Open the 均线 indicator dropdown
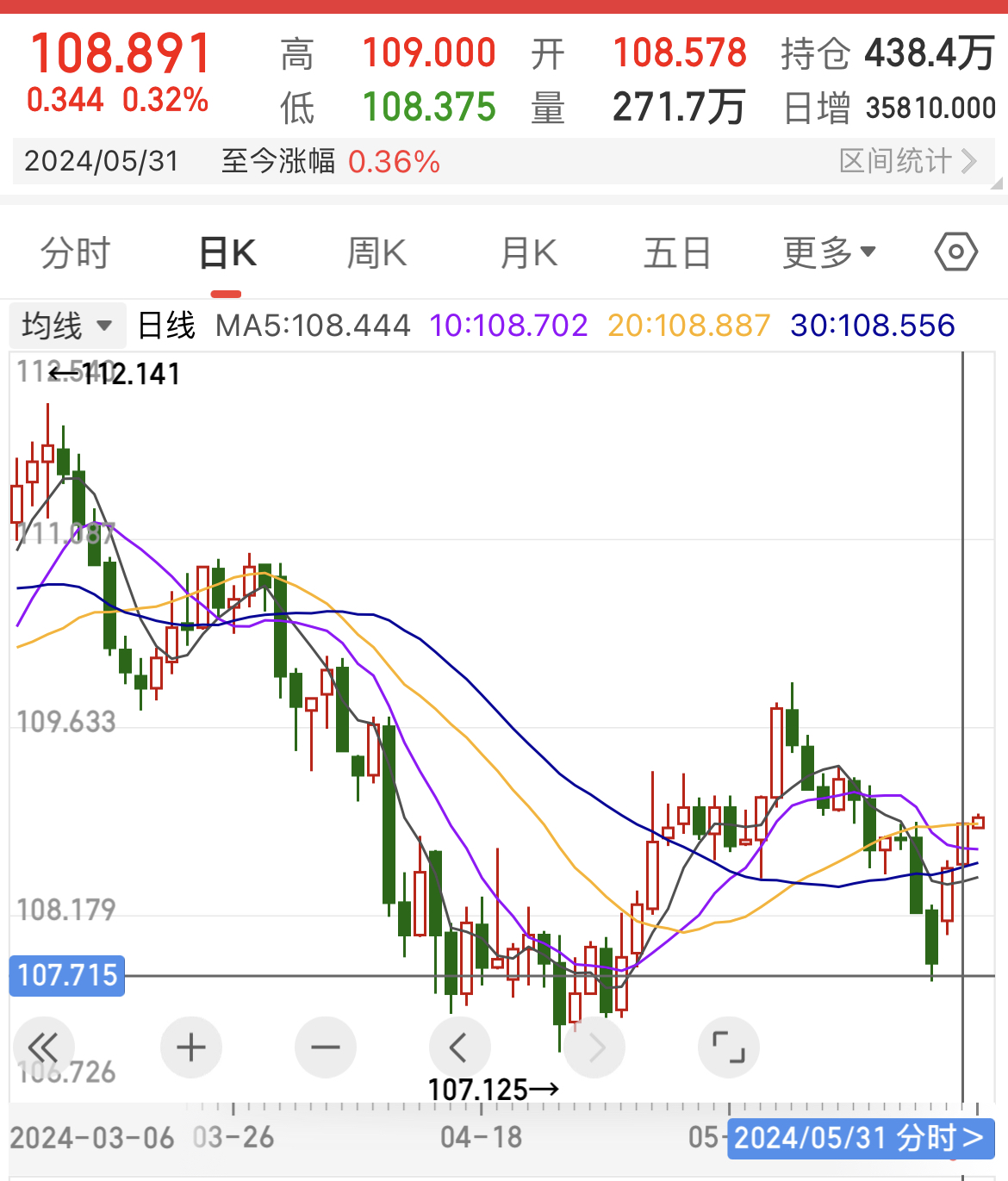 click(x=67, y=326)
